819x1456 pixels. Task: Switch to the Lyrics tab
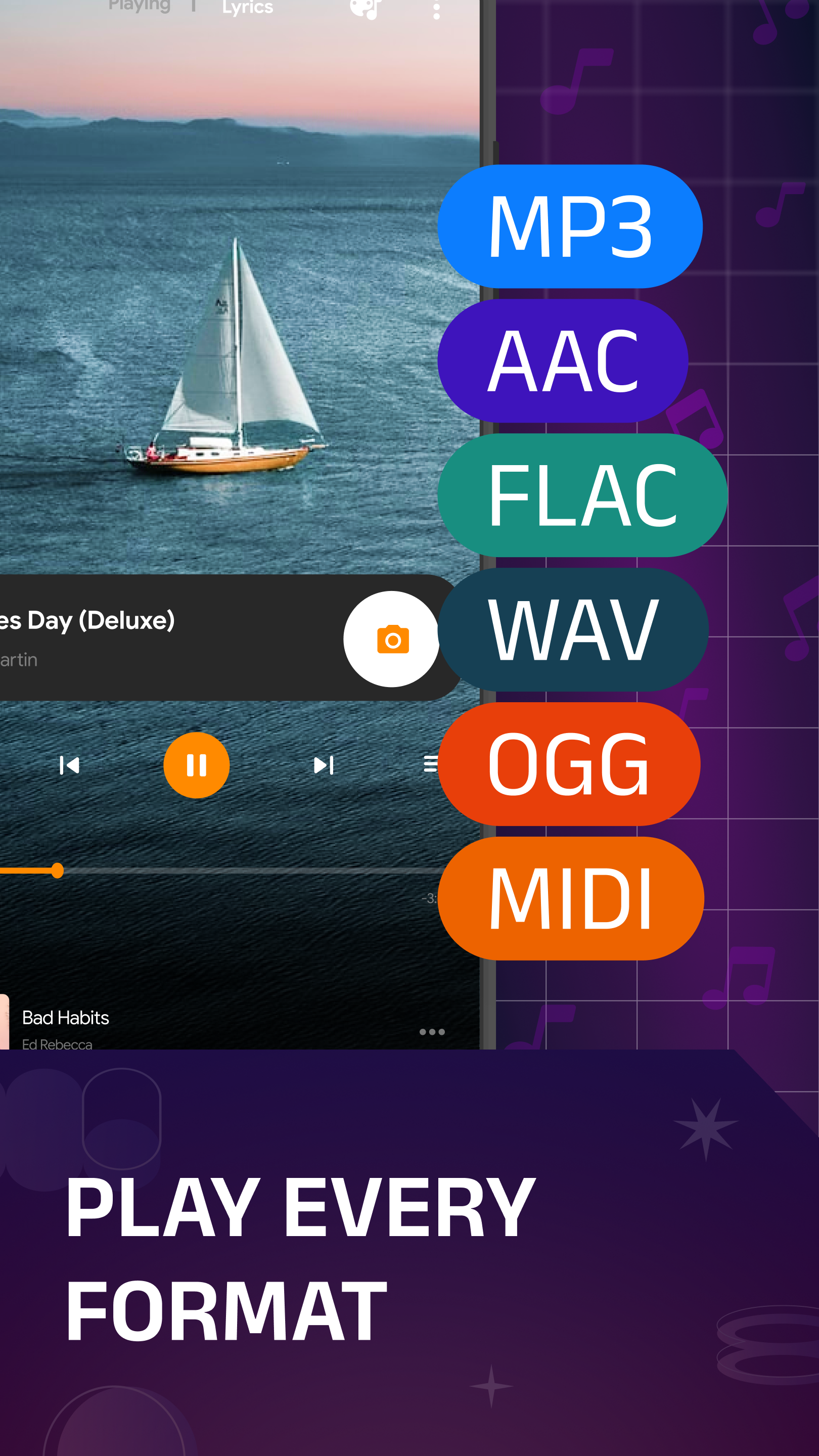click(x=247, y=7)
